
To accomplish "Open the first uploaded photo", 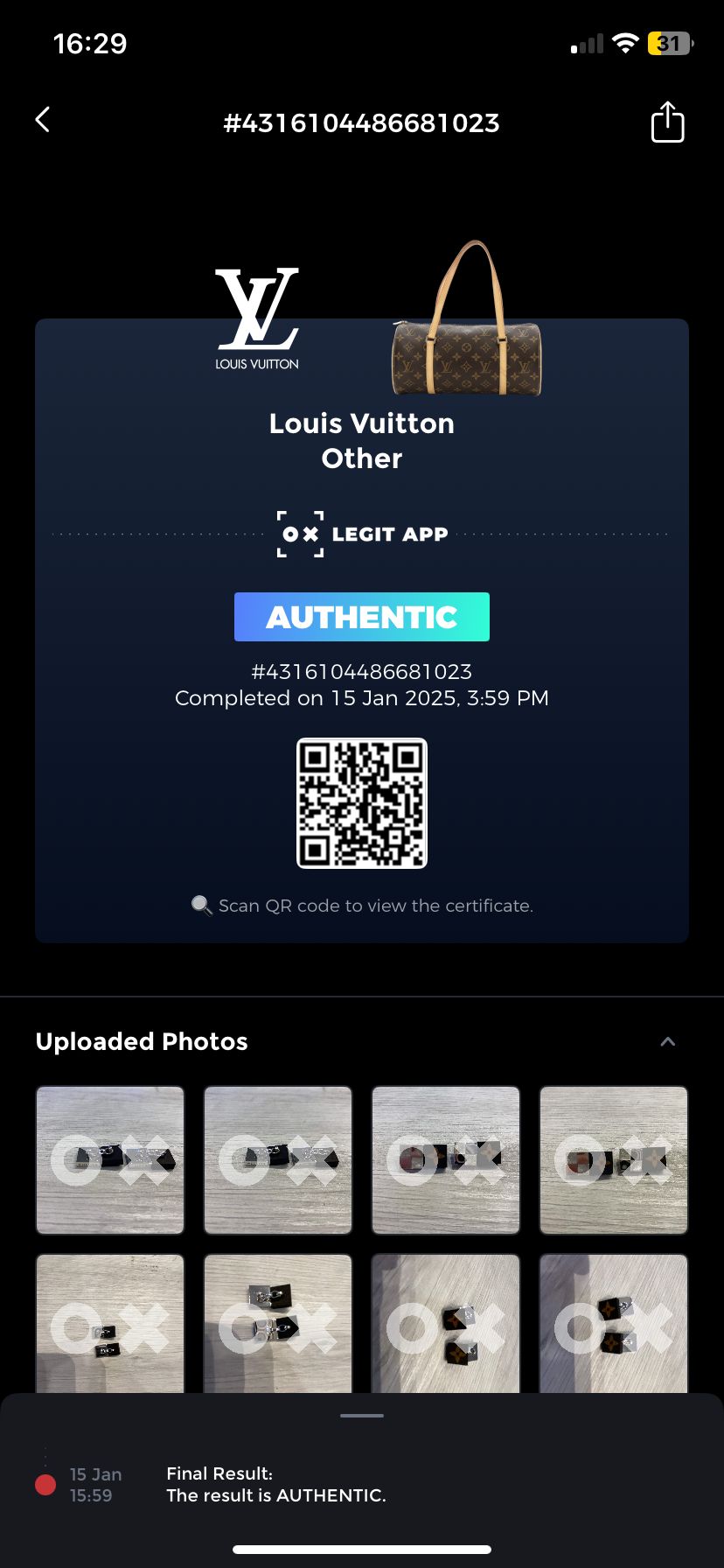I will pos(110,1159).
